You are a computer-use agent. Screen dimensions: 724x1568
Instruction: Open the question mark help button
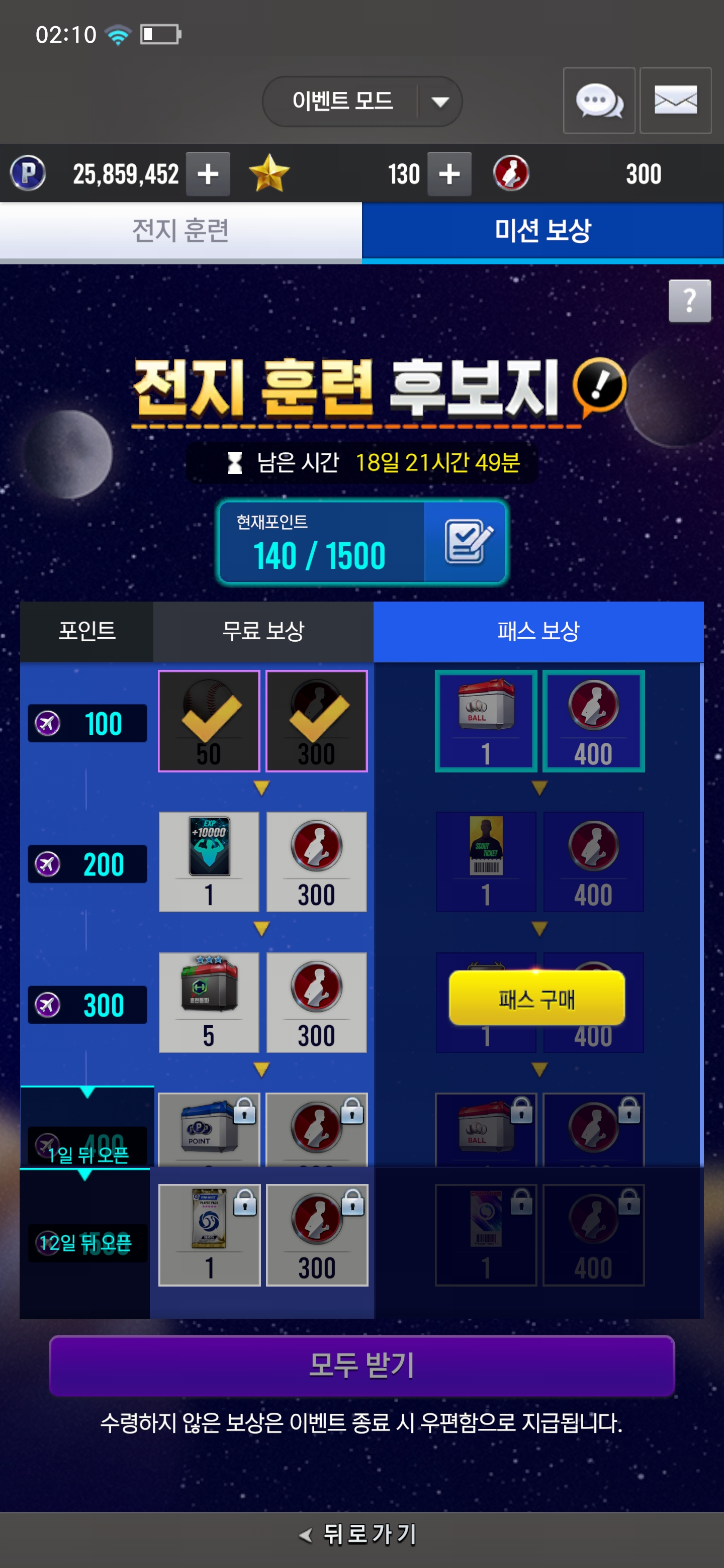(x=689, y=301)
